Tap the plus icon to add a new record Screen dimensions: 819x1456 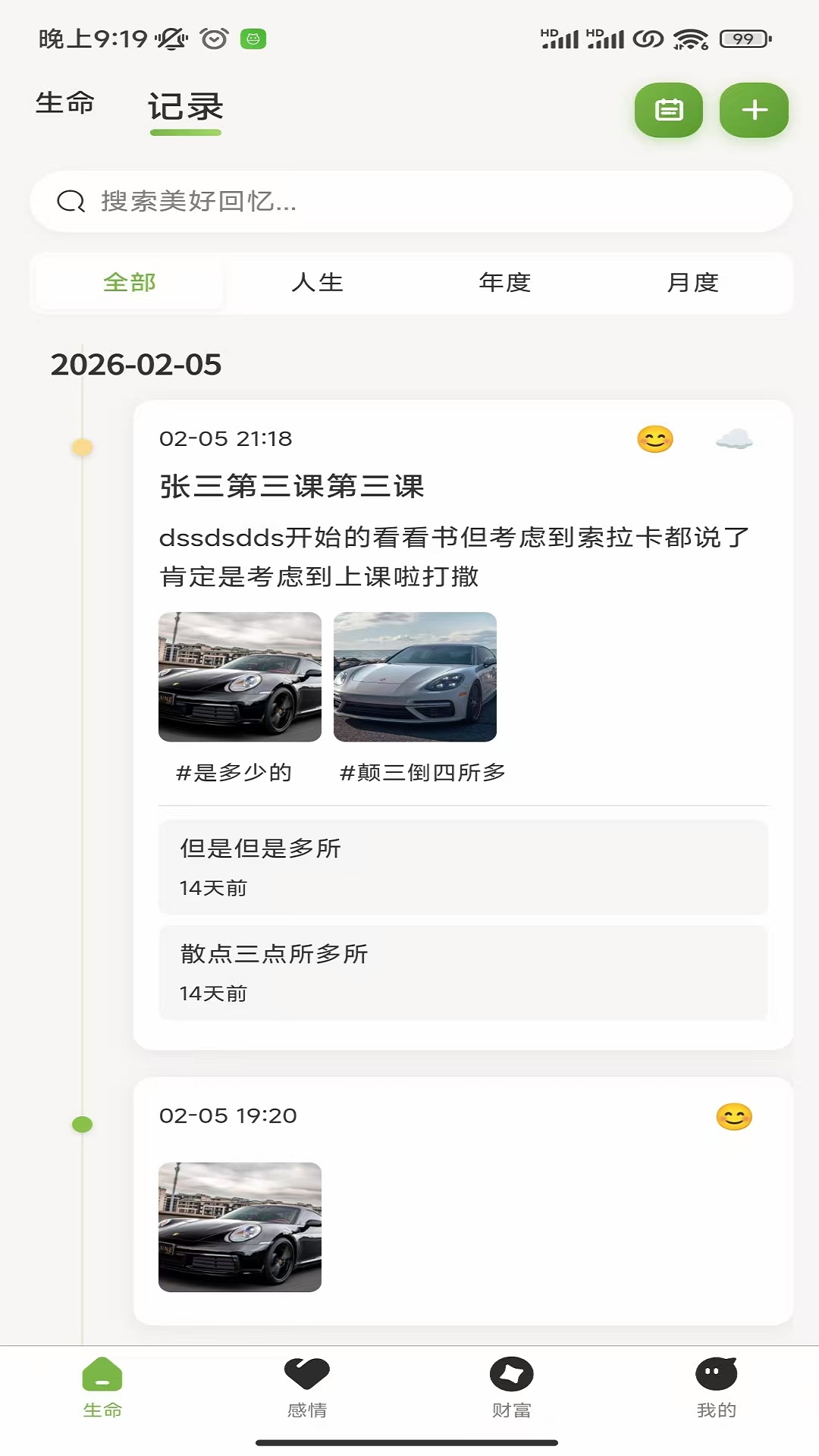click(754, 111)
